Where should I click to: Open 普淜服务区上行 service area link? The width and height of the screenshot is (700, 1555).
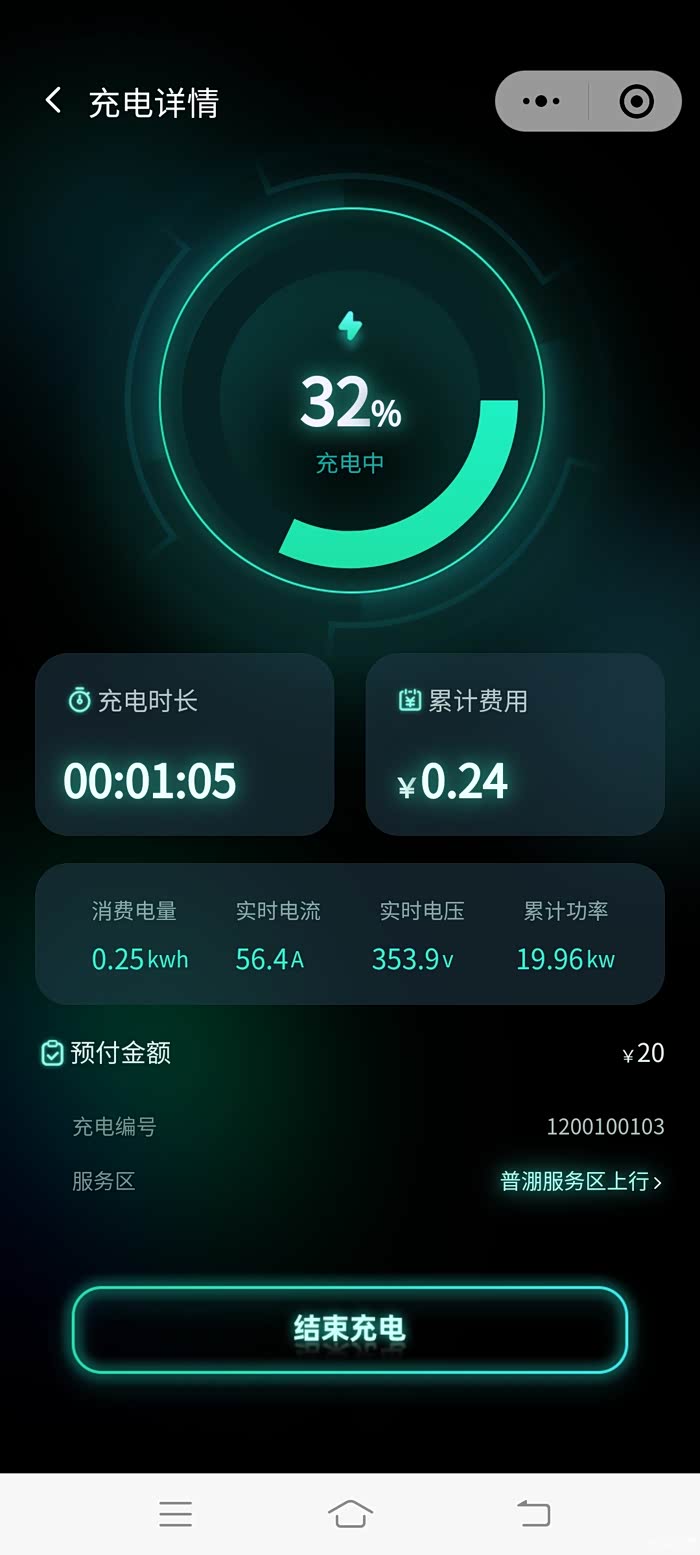[581, 1181]
